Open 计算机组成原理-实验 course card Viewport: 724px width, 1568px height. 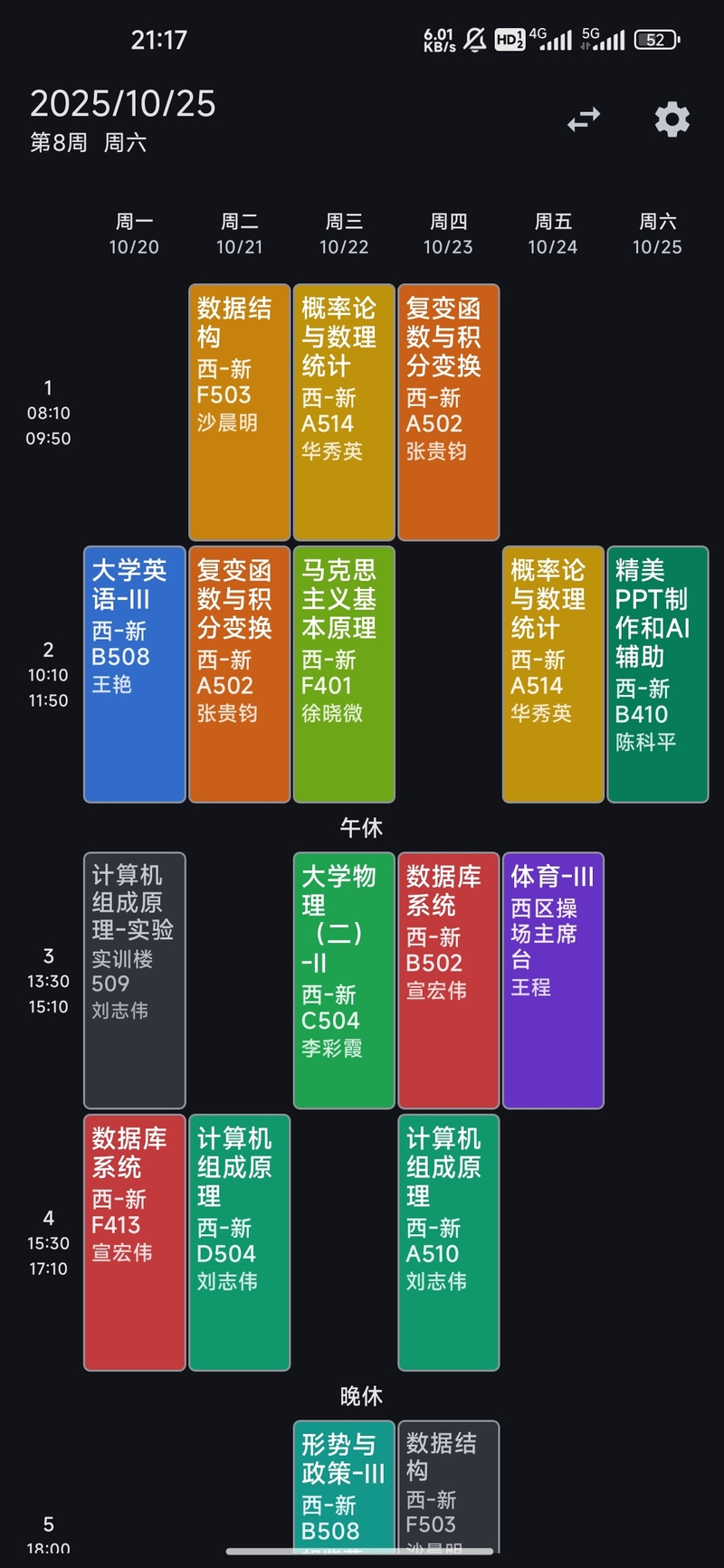pos(135,980)
